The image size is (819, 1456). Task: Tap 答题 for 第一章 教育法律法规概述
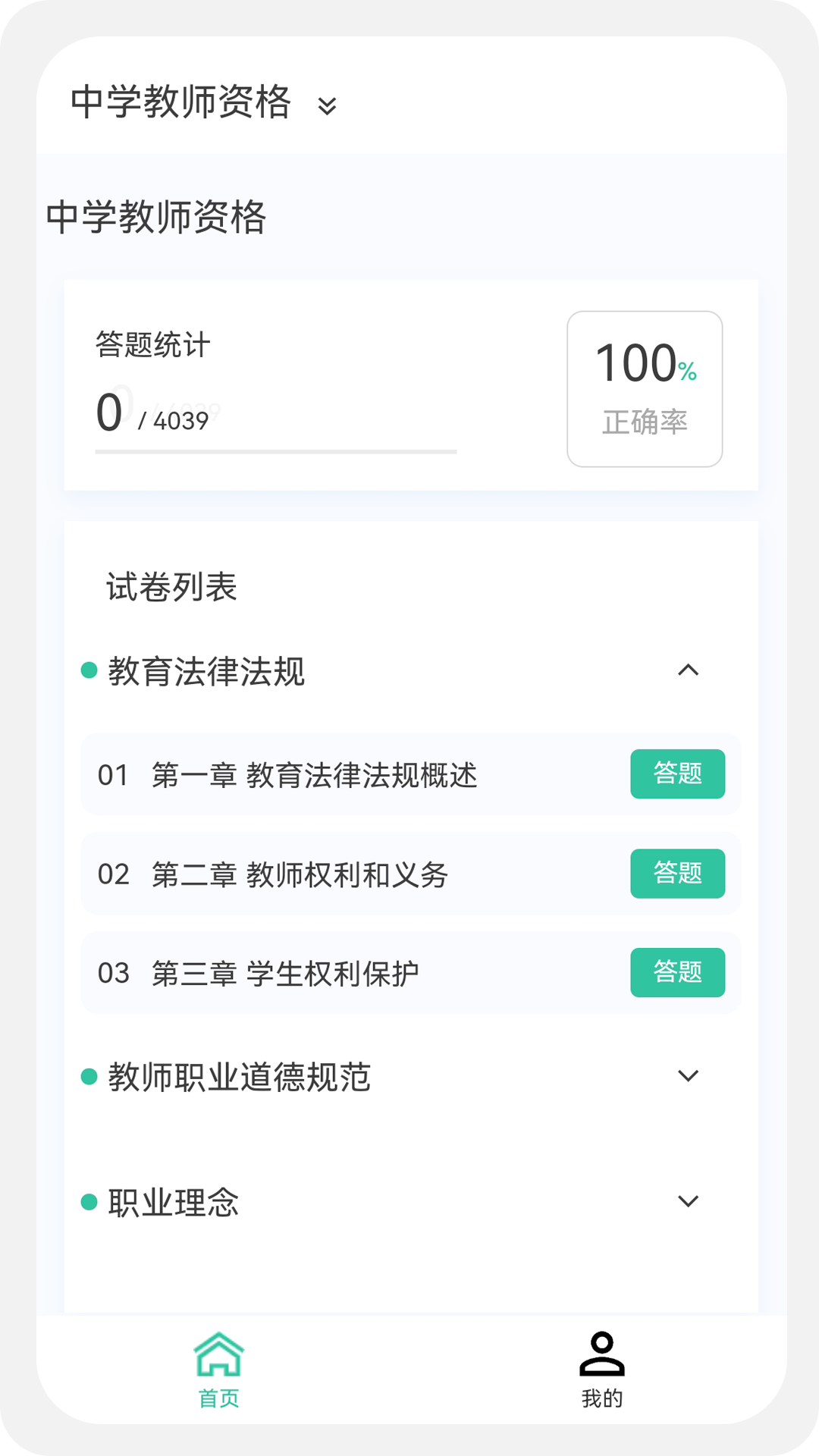click(677, 774)
